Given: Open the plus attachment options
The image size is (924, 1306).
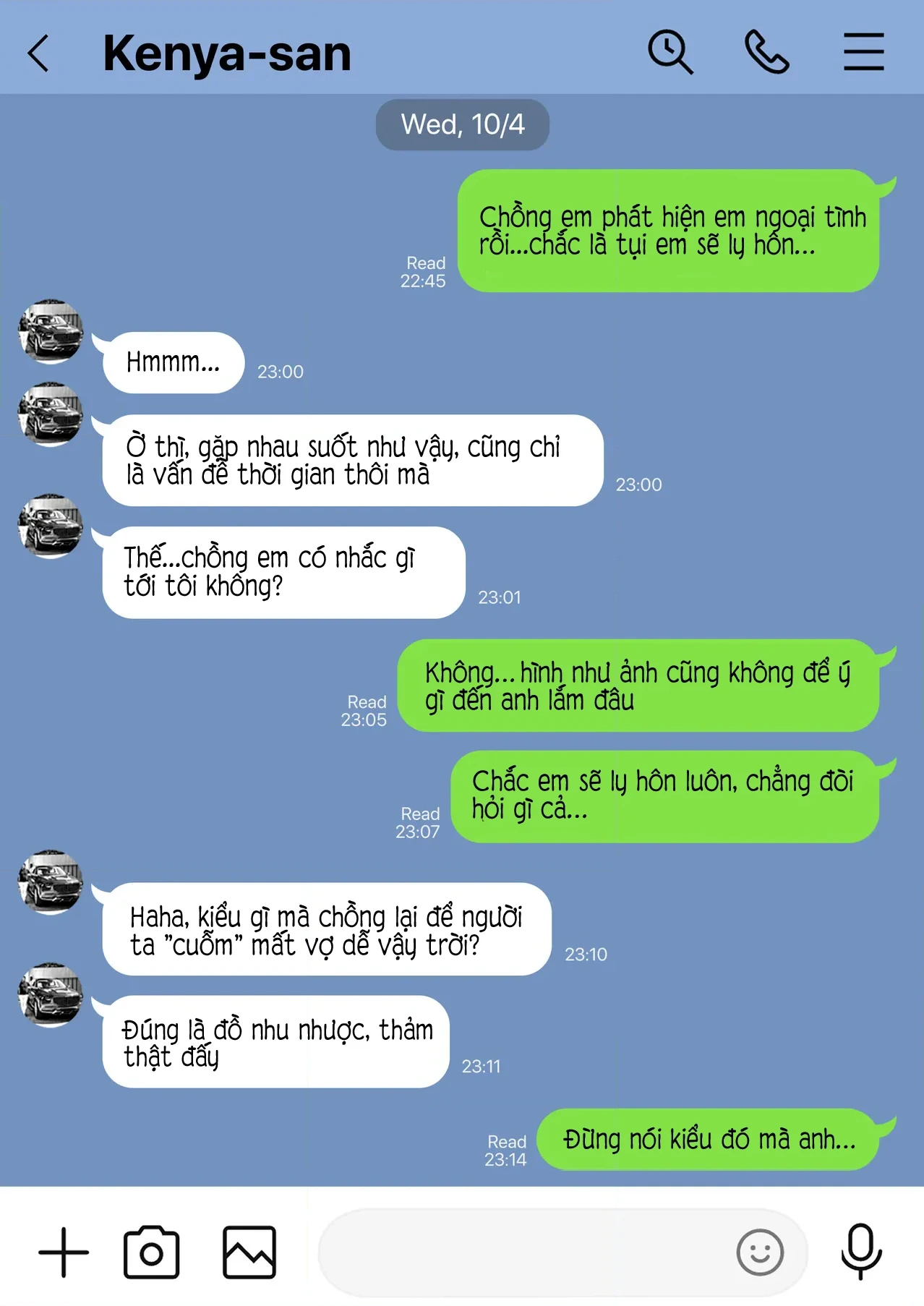Looking at the screenshot, I should (x=64, y=1252).
